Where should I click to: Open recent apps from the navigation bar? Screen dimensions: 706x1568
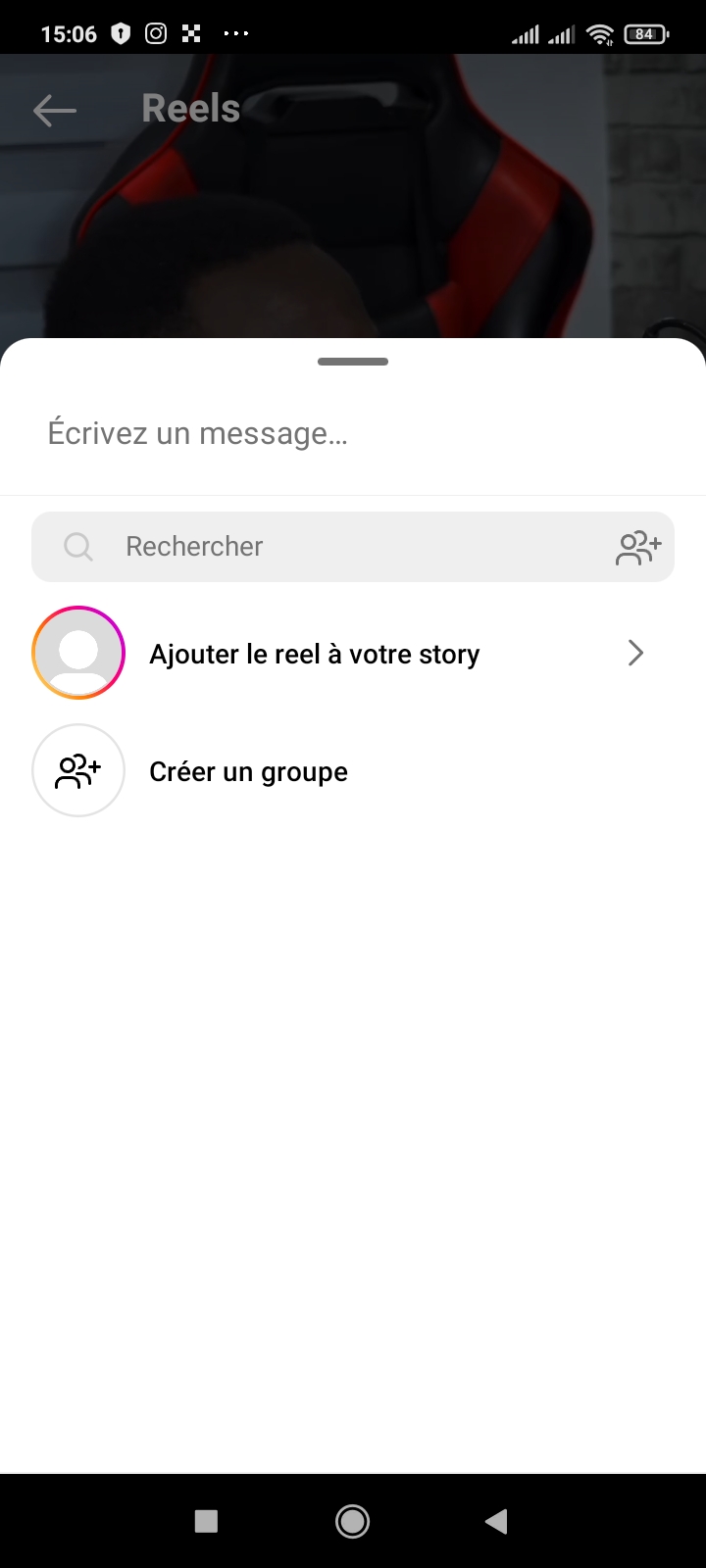tap(206, 1521)
